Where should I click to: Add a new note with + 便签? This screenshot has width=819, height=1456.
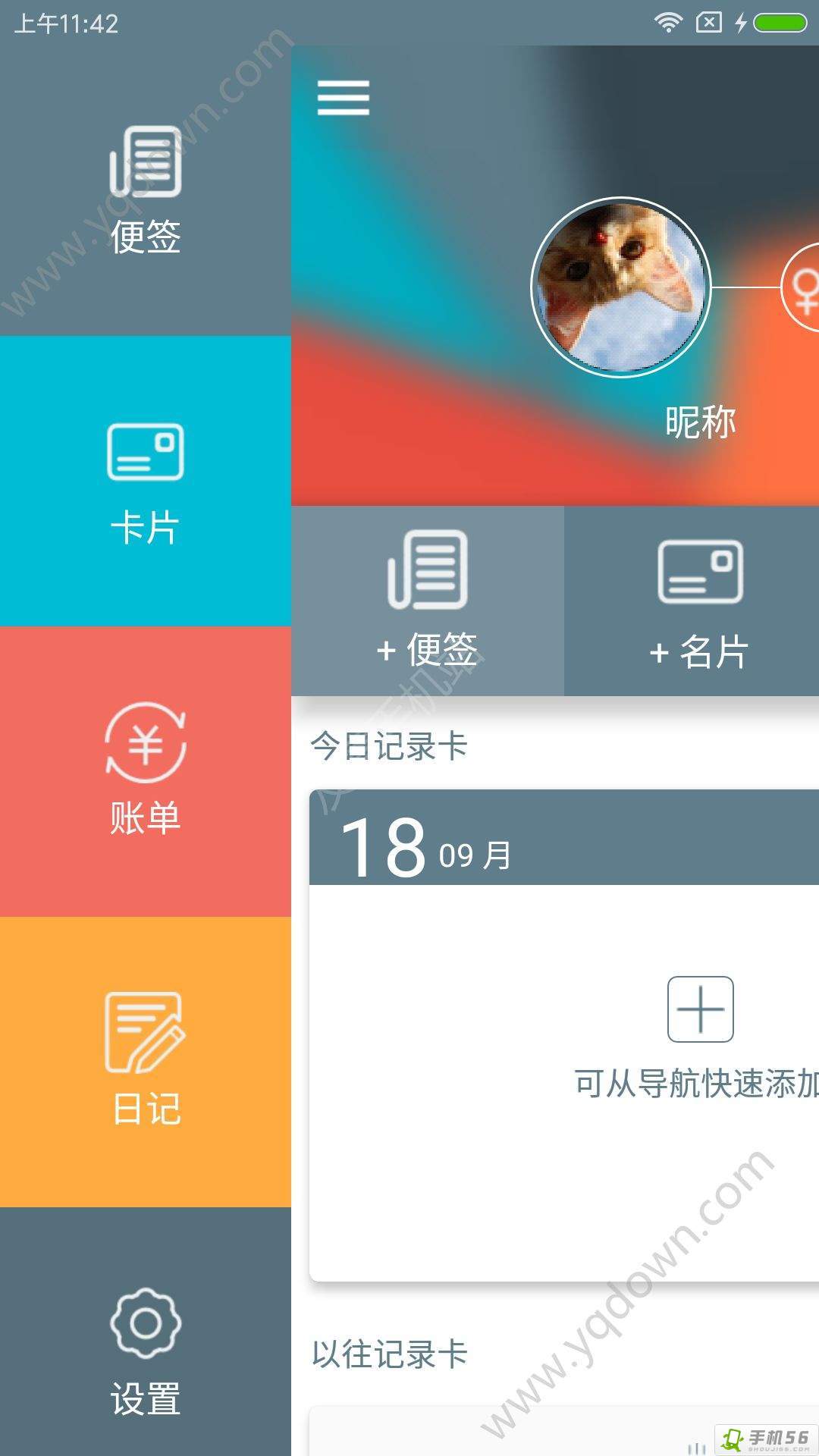[x=428, y=601]
